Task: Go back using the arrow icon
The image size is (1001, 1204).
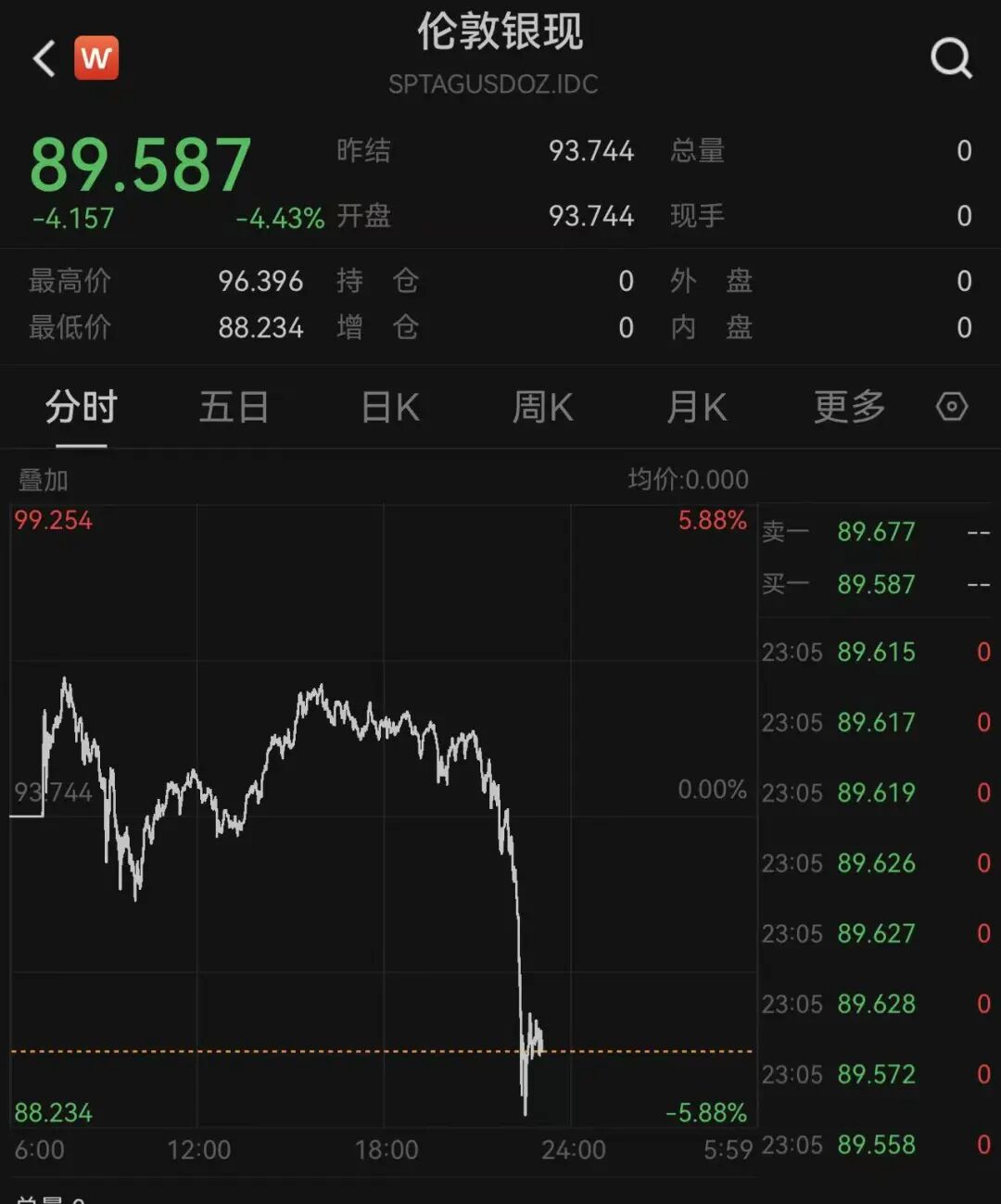Action: [x=44, y=58]
